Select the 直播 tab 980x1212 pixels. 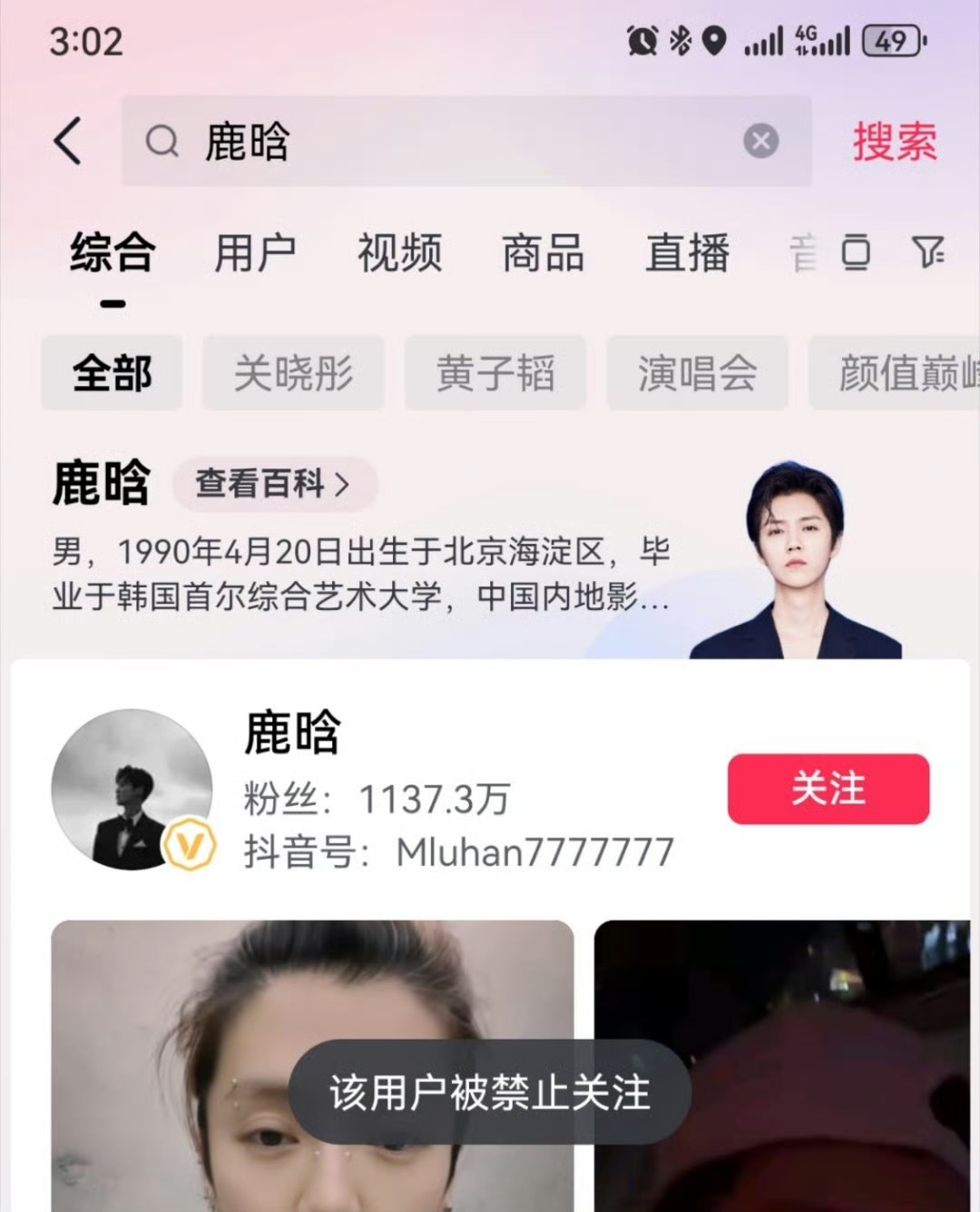click(x=687, y=252)
